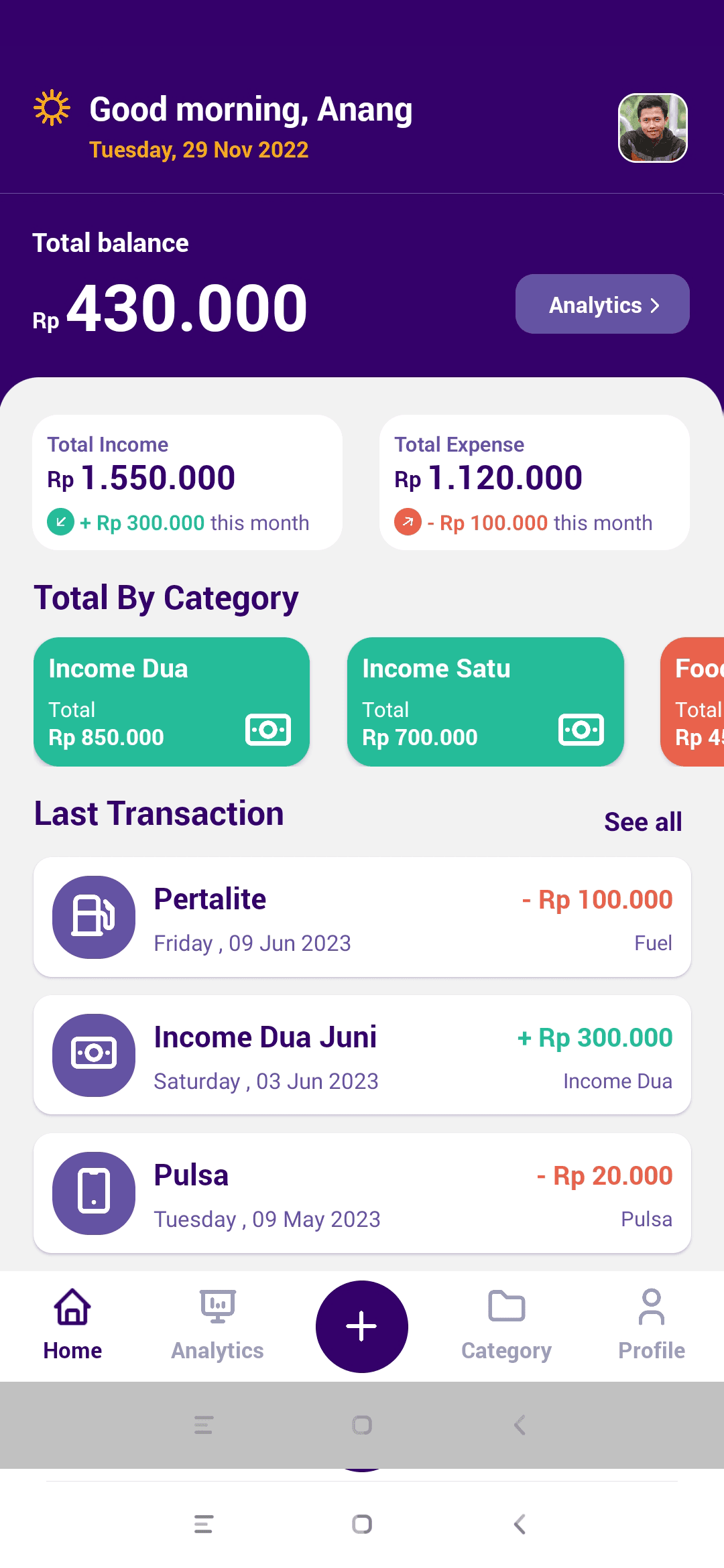Viewport: 724px width, 1568px height.
Task: Open the Food category card
Action: click(692, 702)
